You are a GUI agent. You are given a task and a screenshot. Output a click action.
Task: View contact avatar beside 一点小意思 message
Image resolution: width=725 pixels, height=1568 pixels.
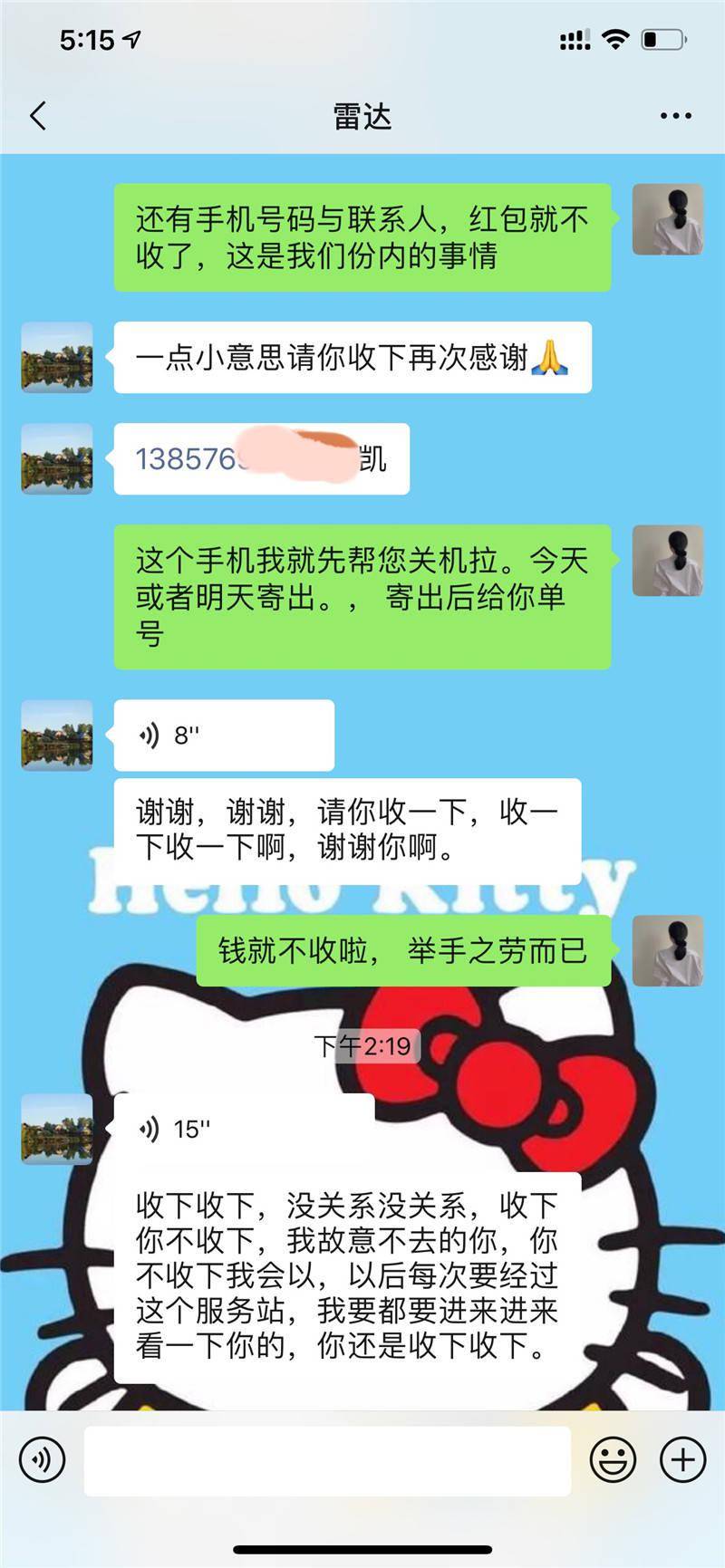57,358
